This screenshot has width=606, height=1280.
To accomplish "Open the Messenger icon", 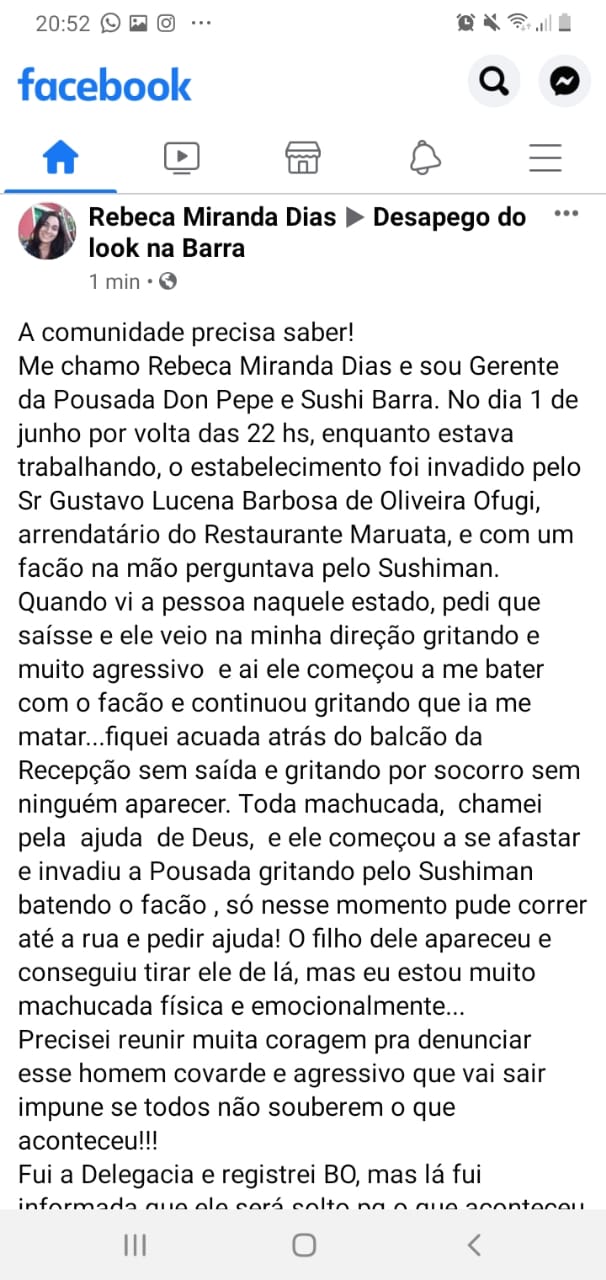I will 564,83.
